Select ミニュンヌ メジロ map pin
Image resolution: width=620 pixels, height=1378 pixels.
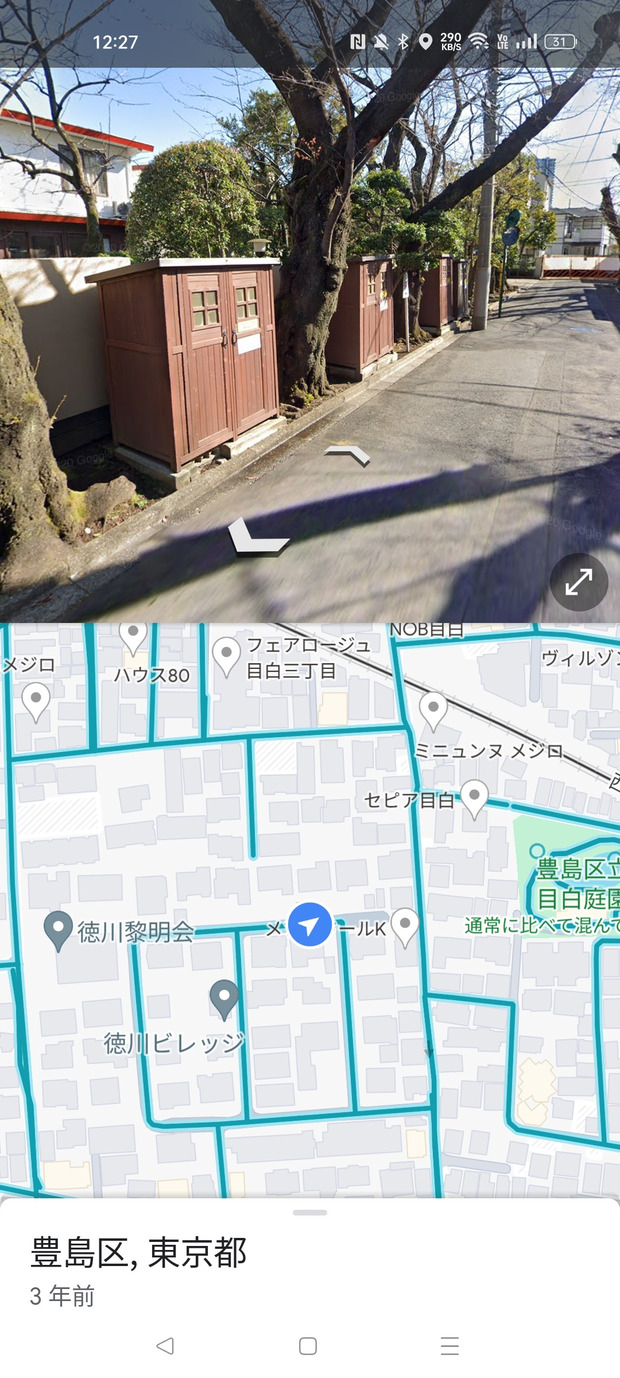pos(433,709)
